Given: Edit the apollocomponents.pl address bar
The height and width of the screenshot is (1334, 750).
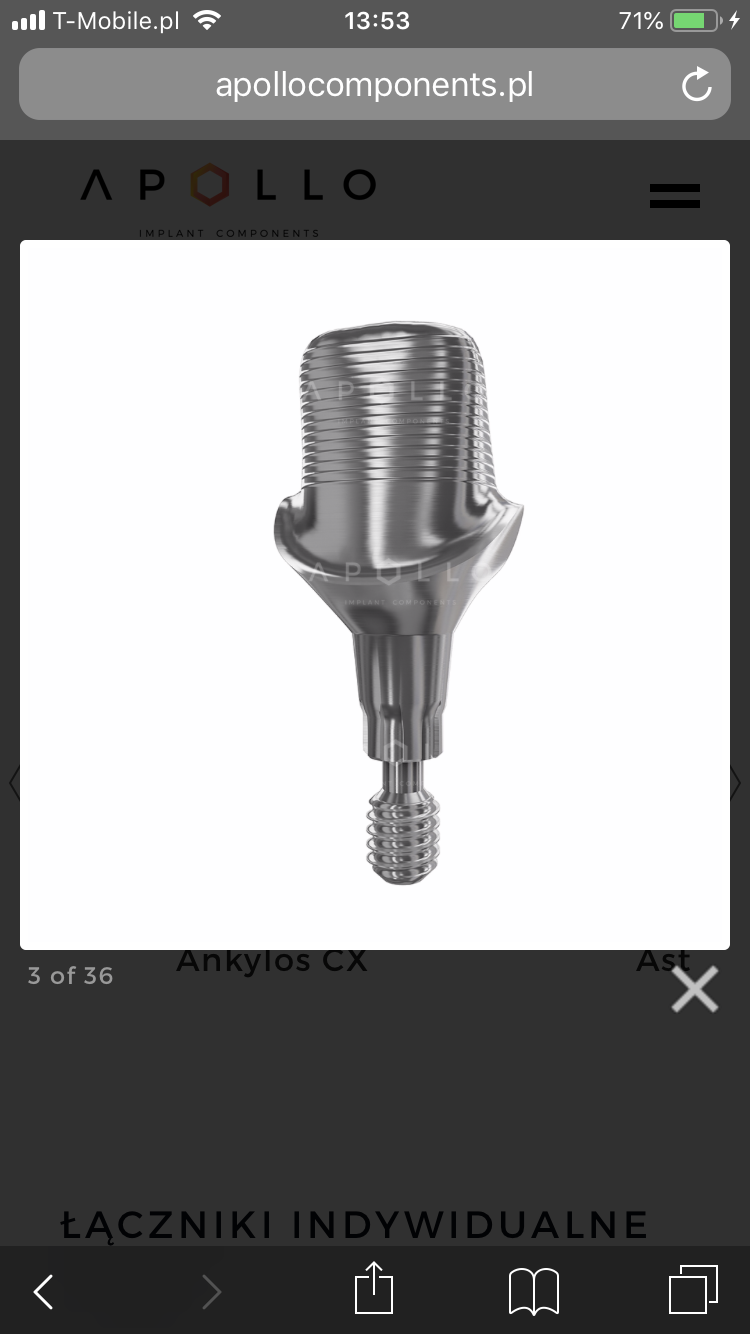Looking at the screenshot, I should point(374,85).
